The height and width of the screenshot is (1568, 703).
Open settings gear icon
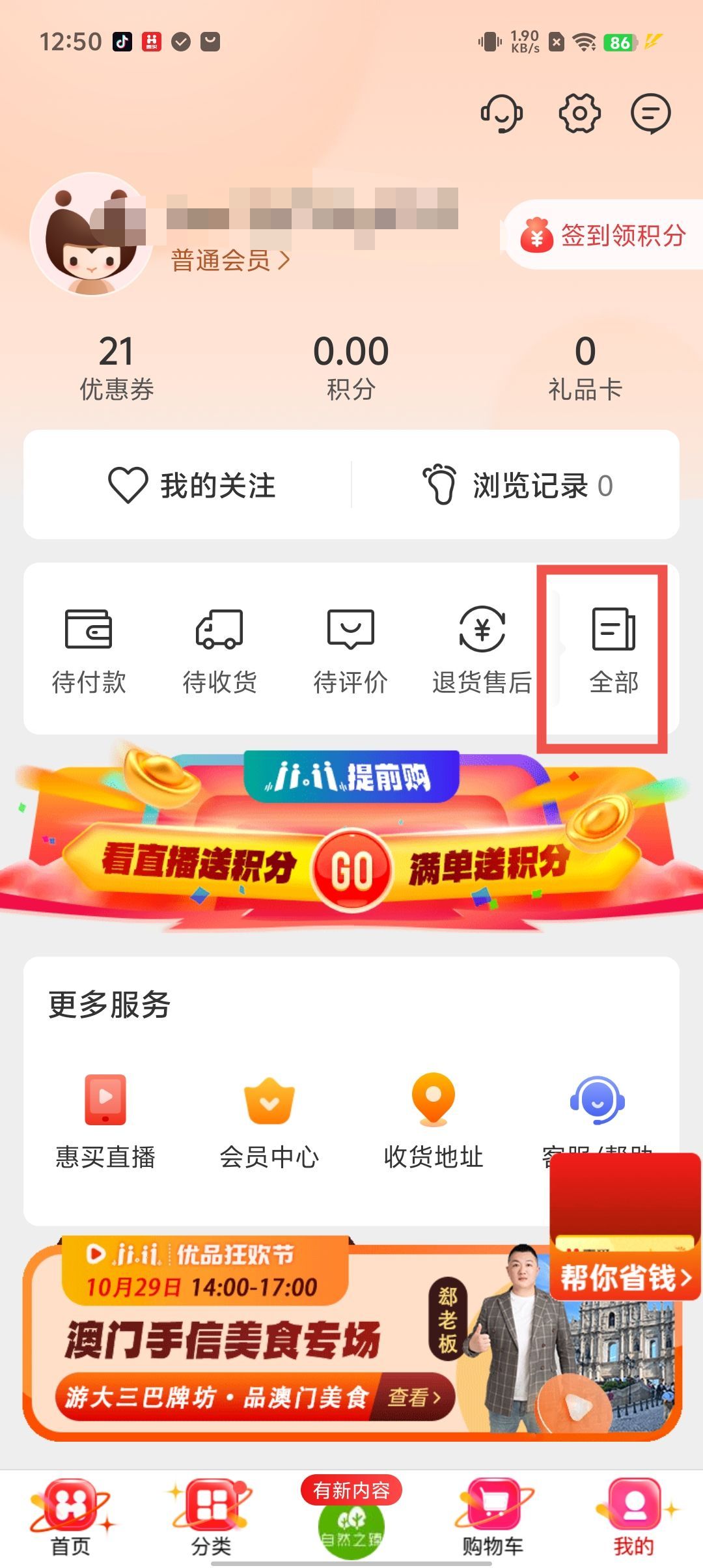click(x=579, y=113)
